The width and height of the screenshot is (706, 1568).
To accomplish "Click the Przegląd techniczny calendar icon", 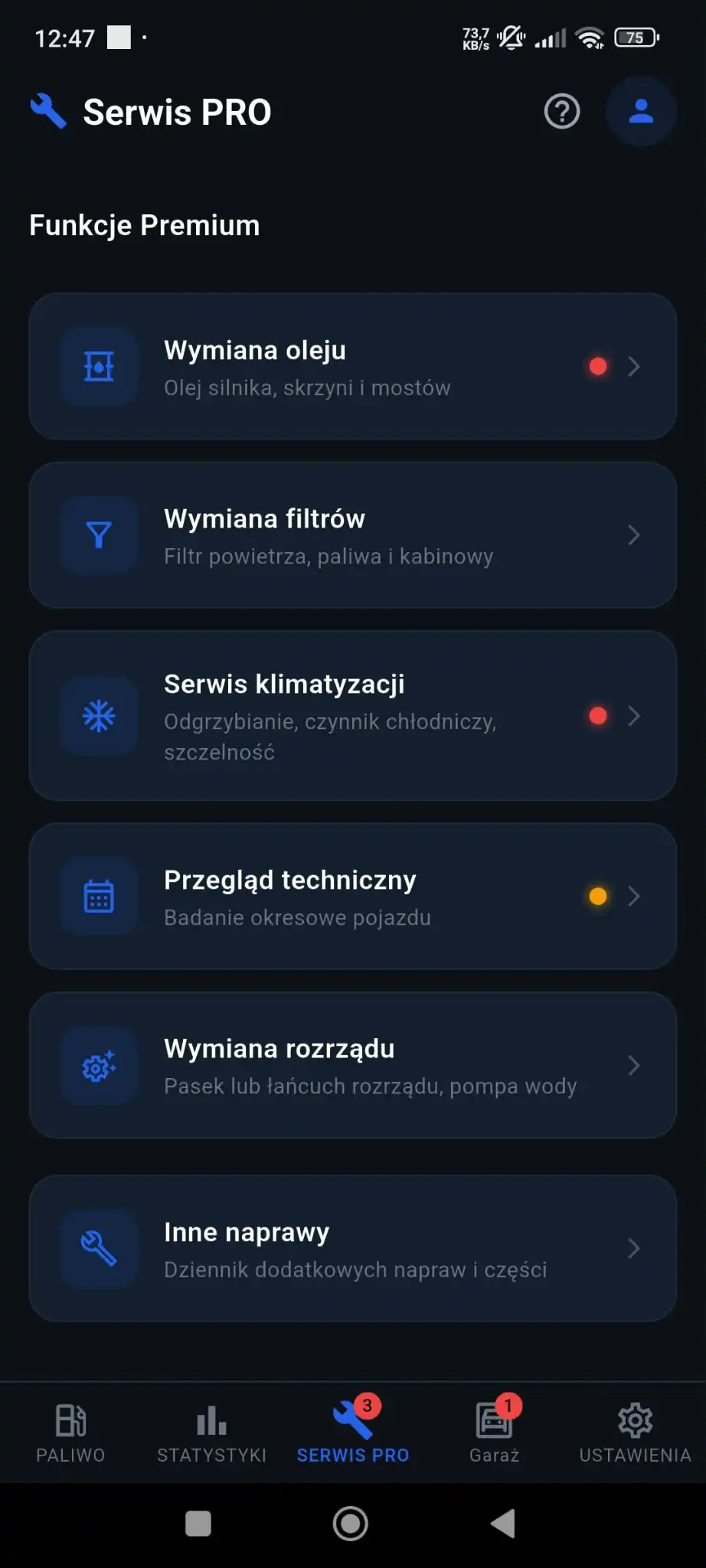I will 99,897.
